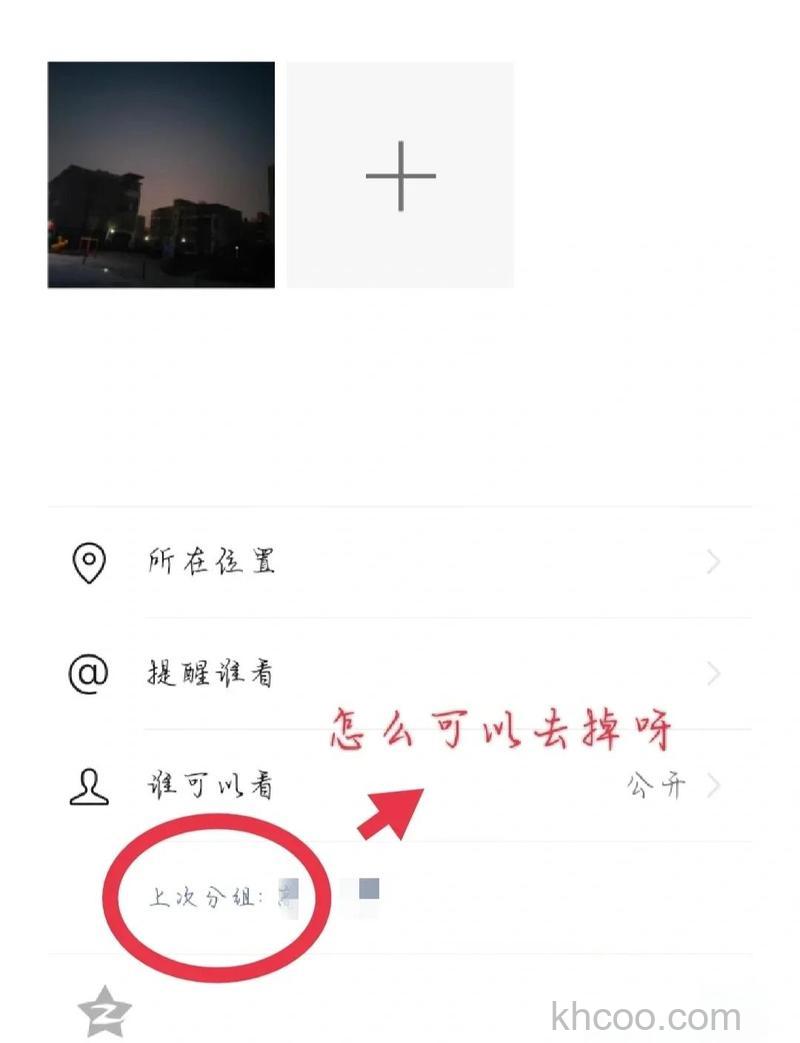This screenshot has width=800, height=1043.
Task: Expand the chevron on the 谁可以看 row
Action: (712, 787)
